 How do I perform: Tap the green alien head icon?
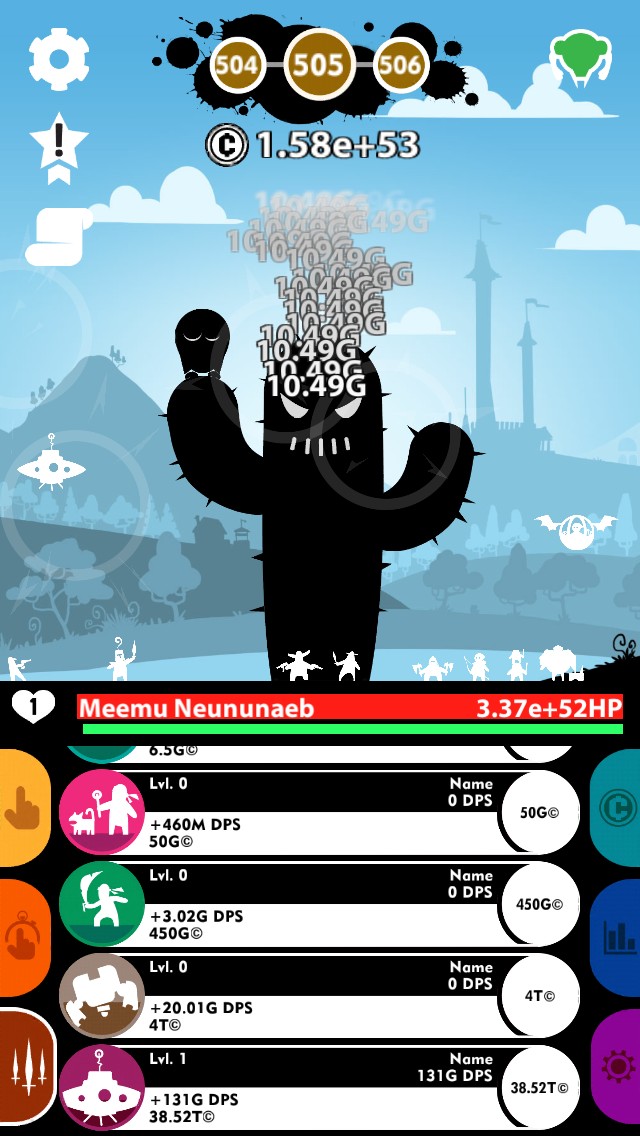tap(580, 59)
